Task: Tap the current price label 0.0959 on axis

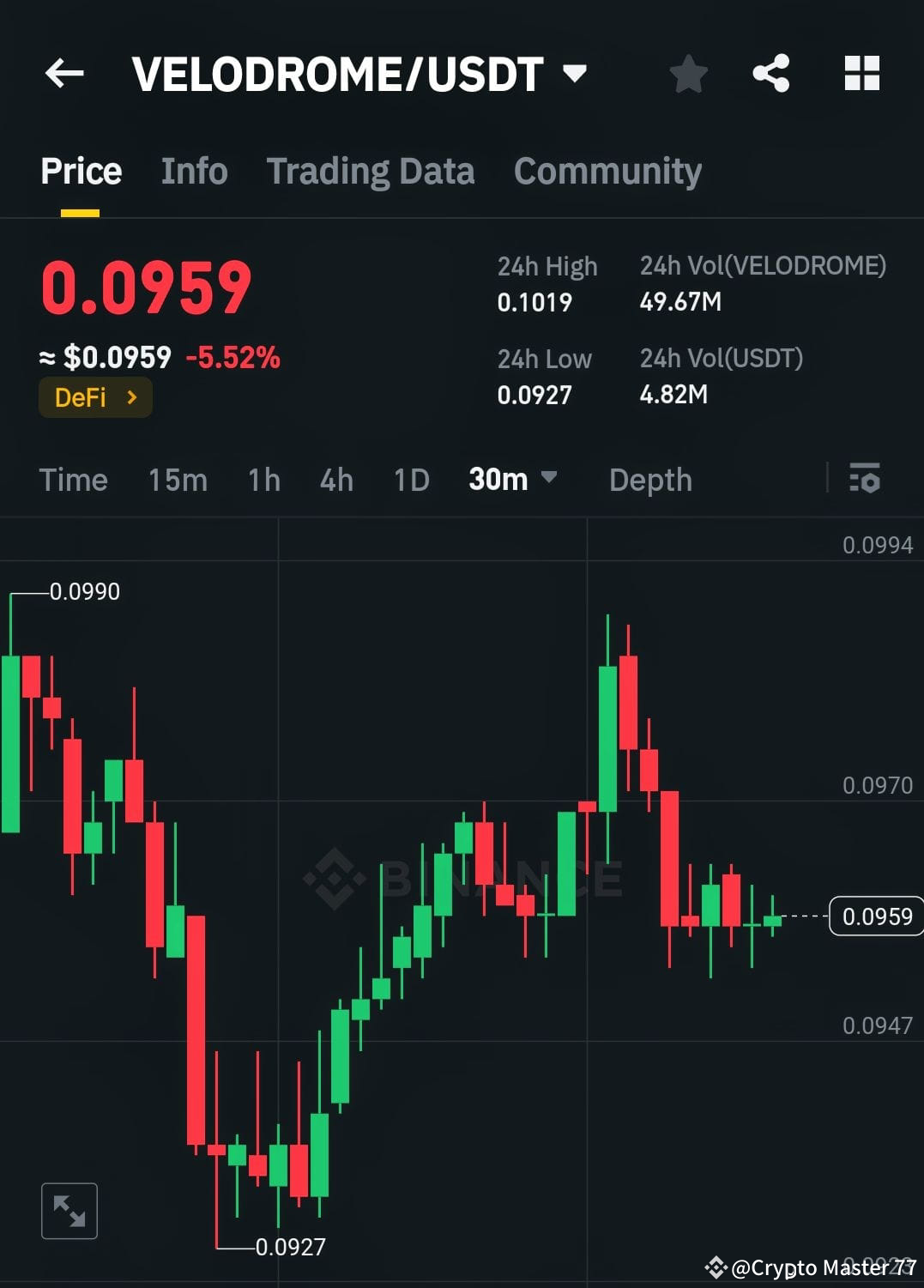Action: click(876, 916)
